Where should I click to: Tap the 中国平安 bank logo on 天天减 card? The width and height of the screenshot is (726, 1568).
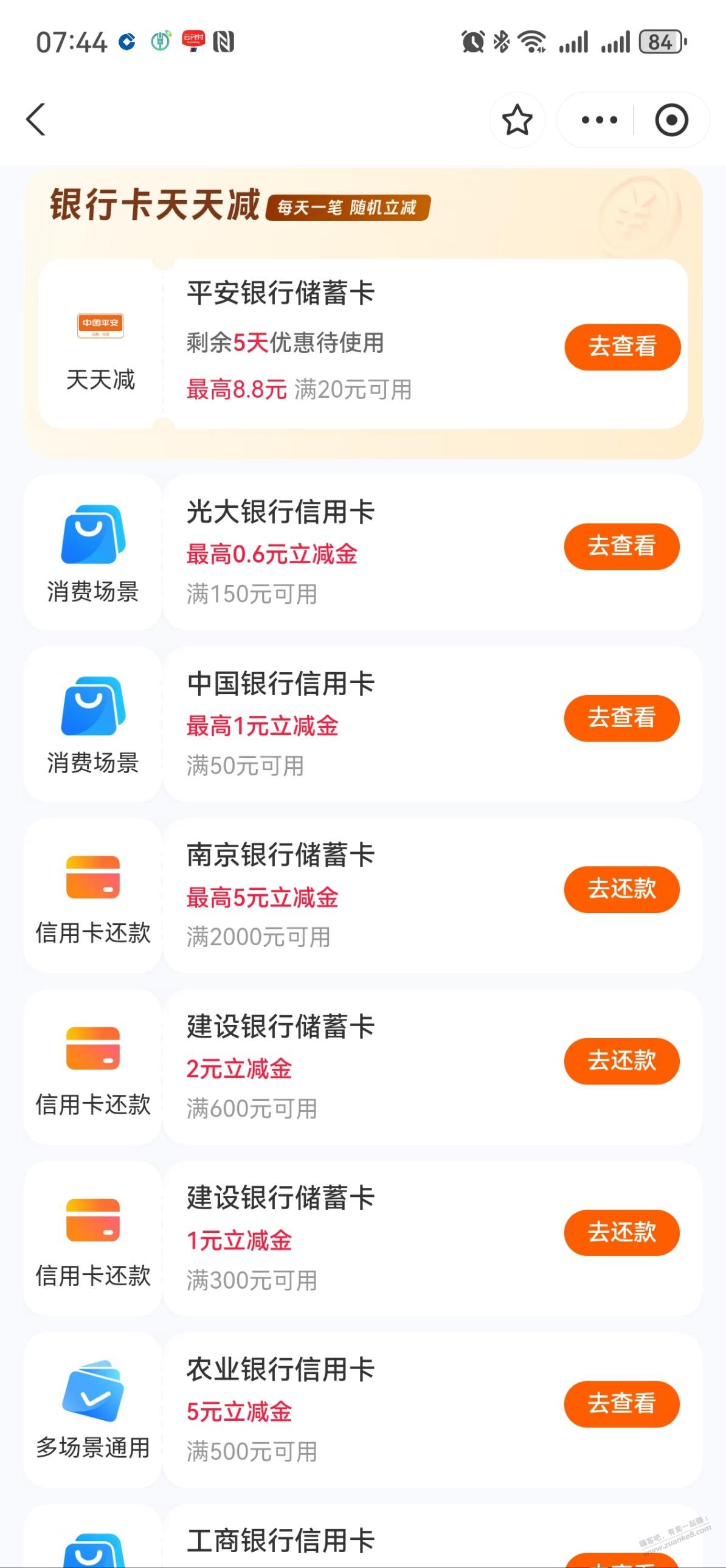click(101, 325)
